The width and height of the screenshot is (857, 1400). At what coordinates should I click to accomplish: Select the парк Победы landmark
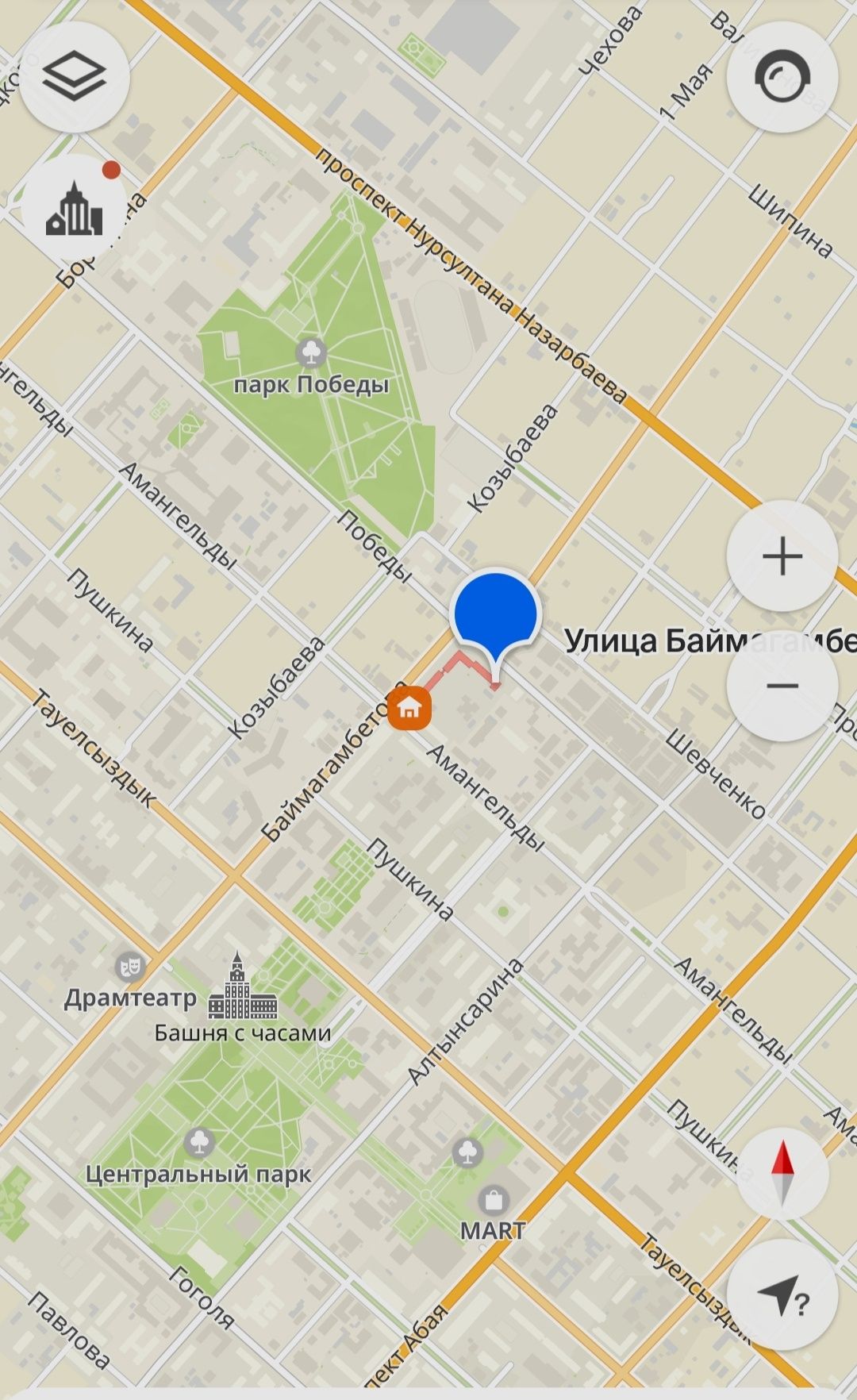[311, 353]
